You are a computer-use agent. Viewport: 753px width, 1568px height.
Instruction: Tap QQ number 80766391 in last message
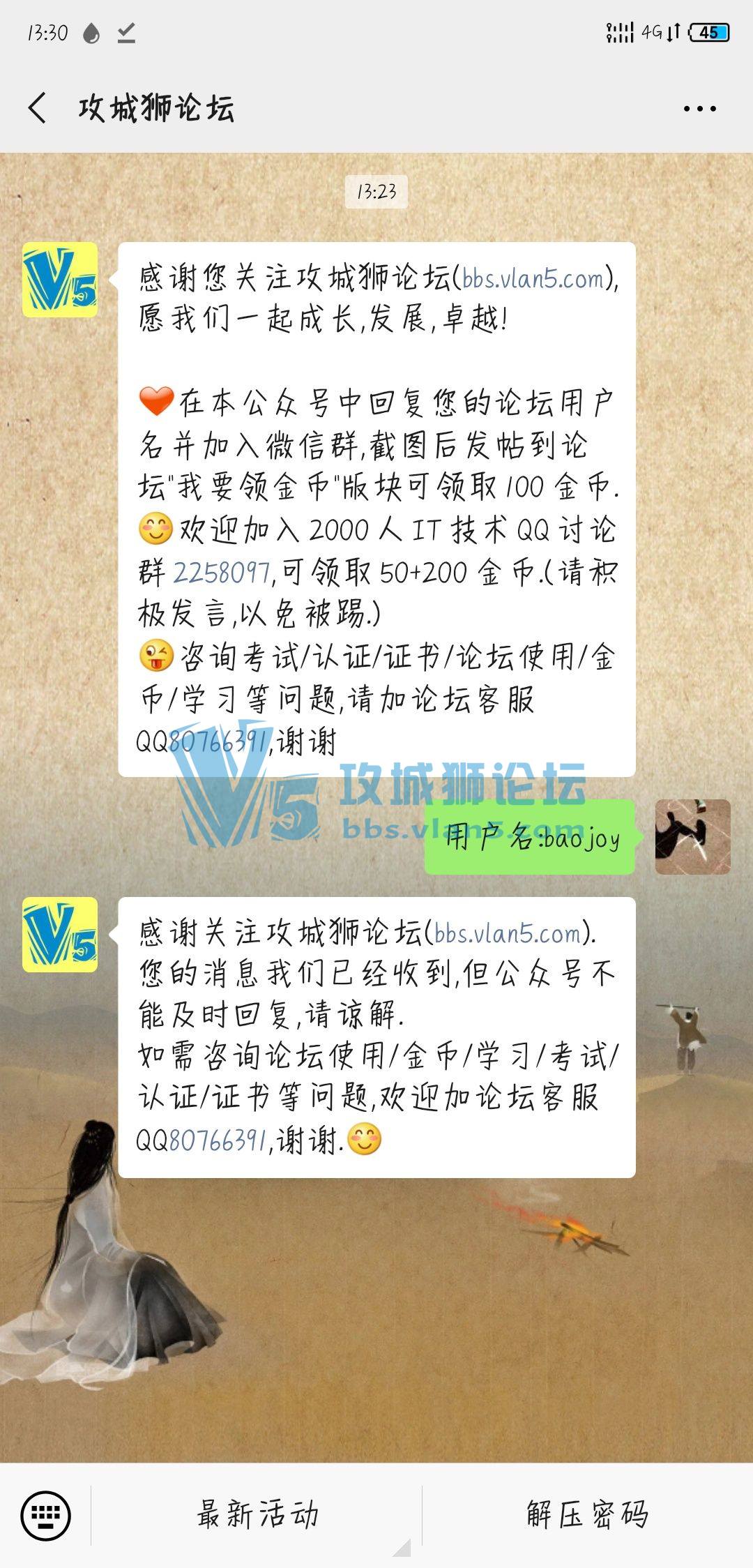coord(218,1141)
